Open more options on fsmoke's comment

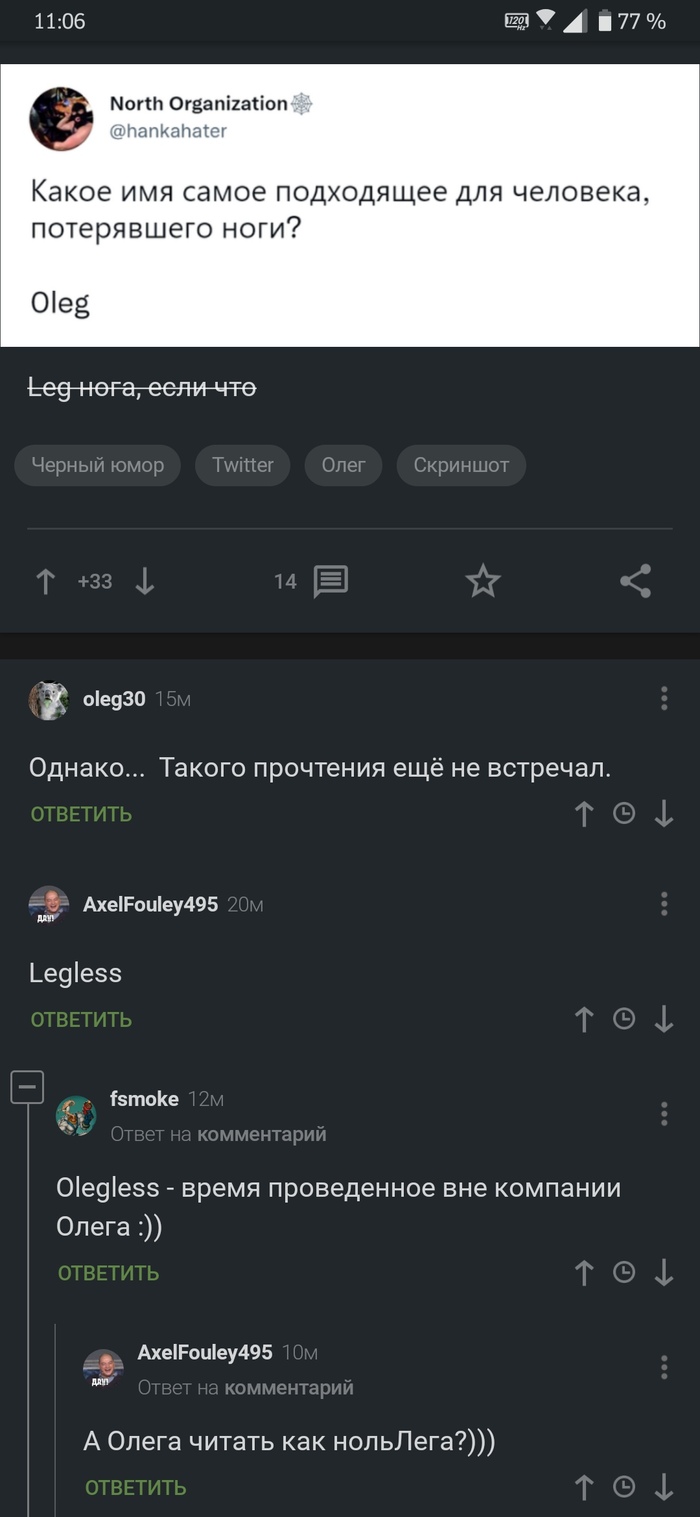pyautogui.click(x=664, y=1113)
